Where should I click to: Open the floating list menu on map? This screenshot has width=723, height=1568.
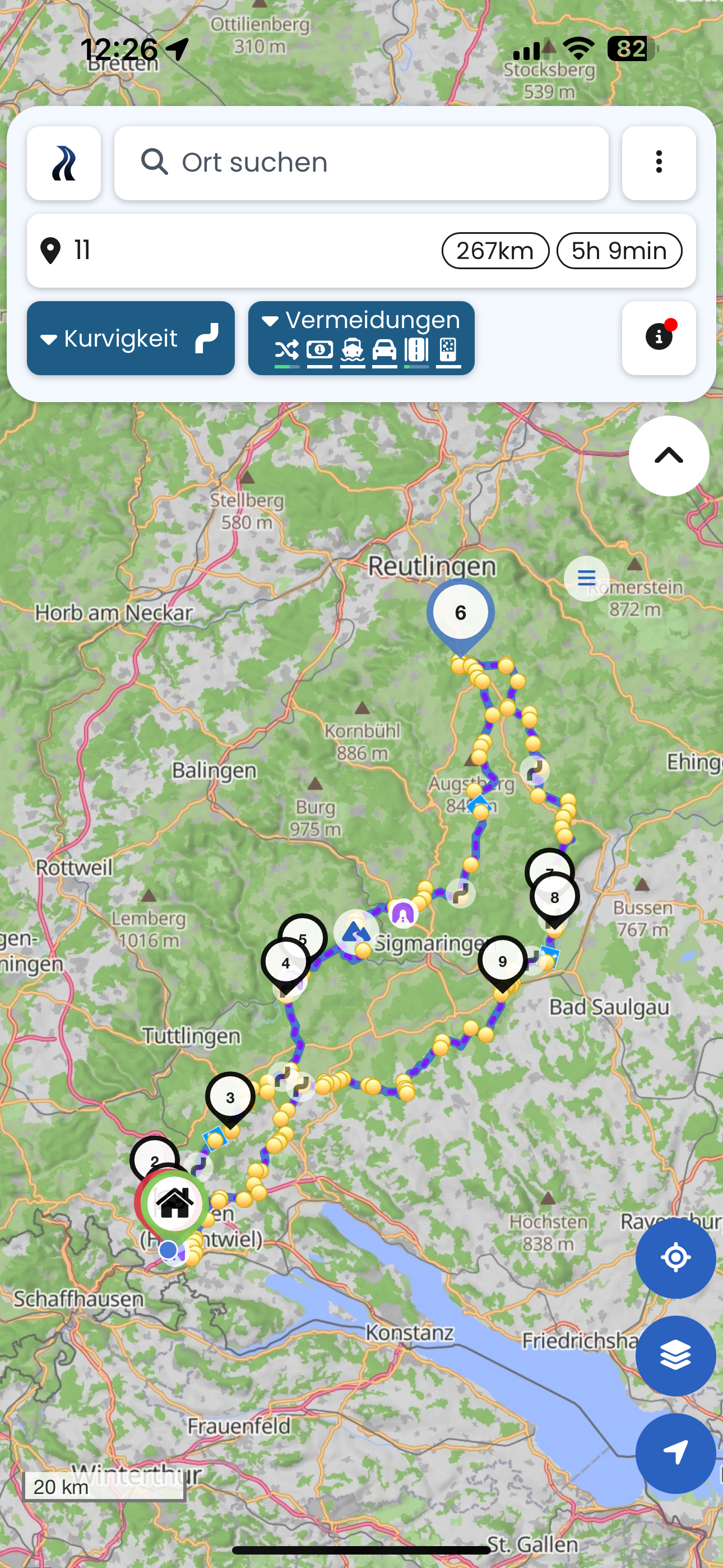coord(586,578)
